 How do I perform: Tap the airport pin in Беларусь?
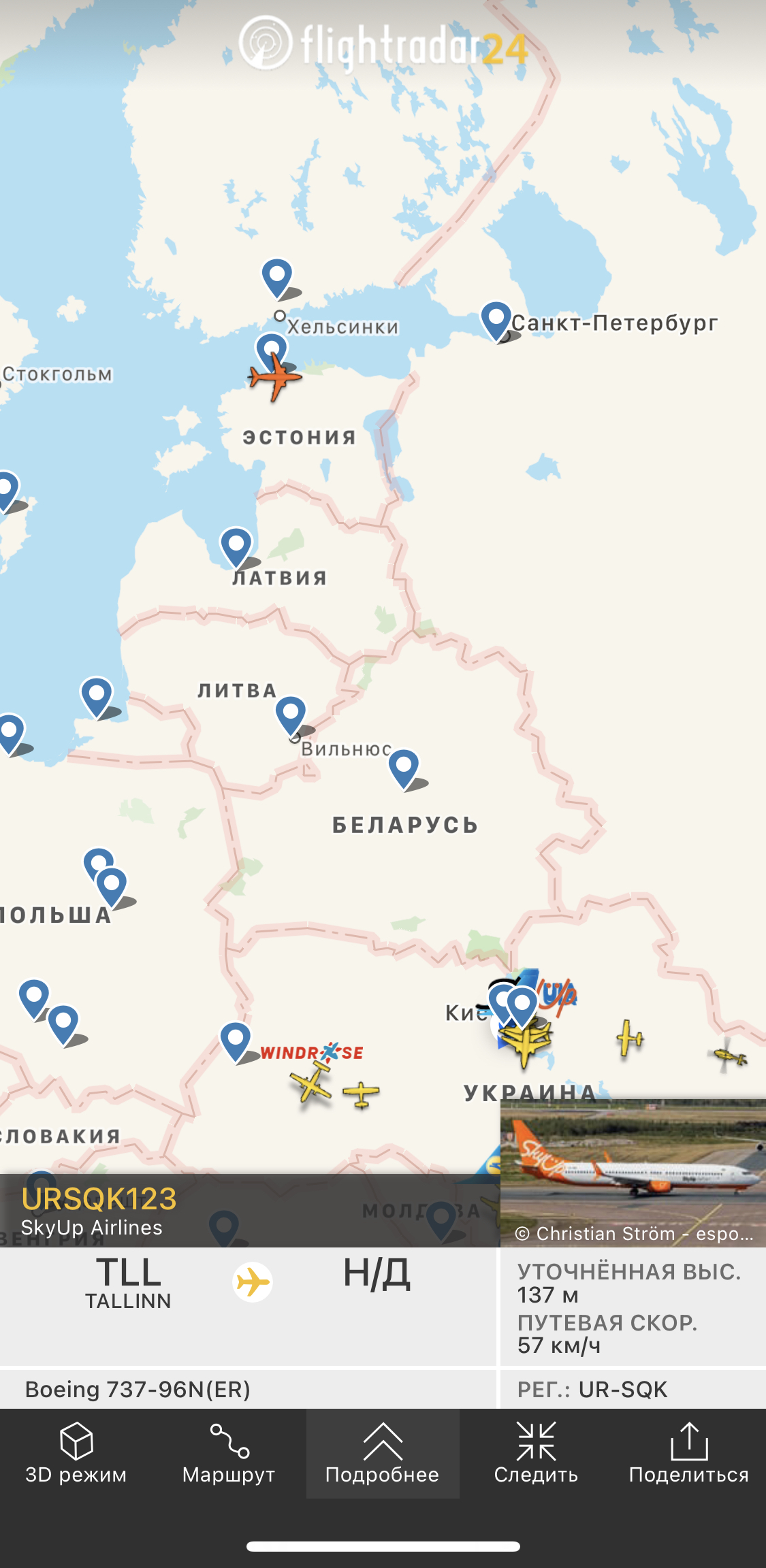coord(404,767)
